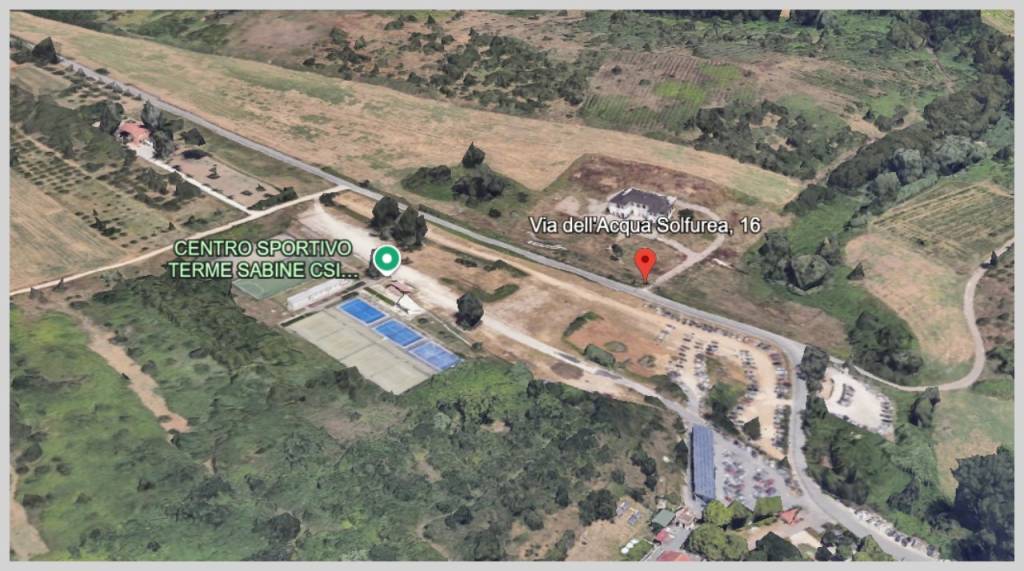Viewport: 1024px width, 571px height.
Task: Select the red pin at Via dell'Acqua Solfurea, 16
Action: coord(646,263)
